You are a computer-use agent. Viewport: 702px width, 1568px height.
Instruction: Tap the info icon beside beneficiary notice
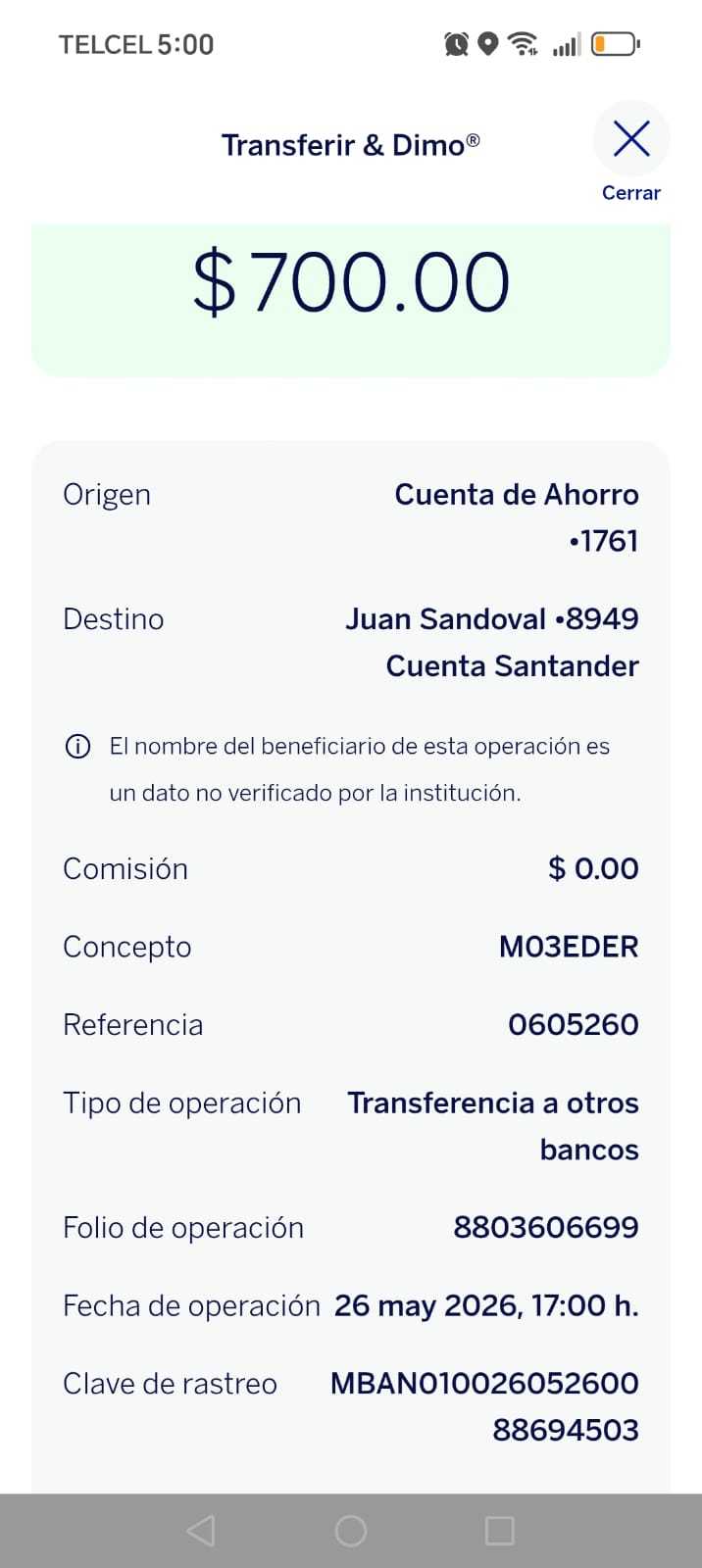point(77,747)
